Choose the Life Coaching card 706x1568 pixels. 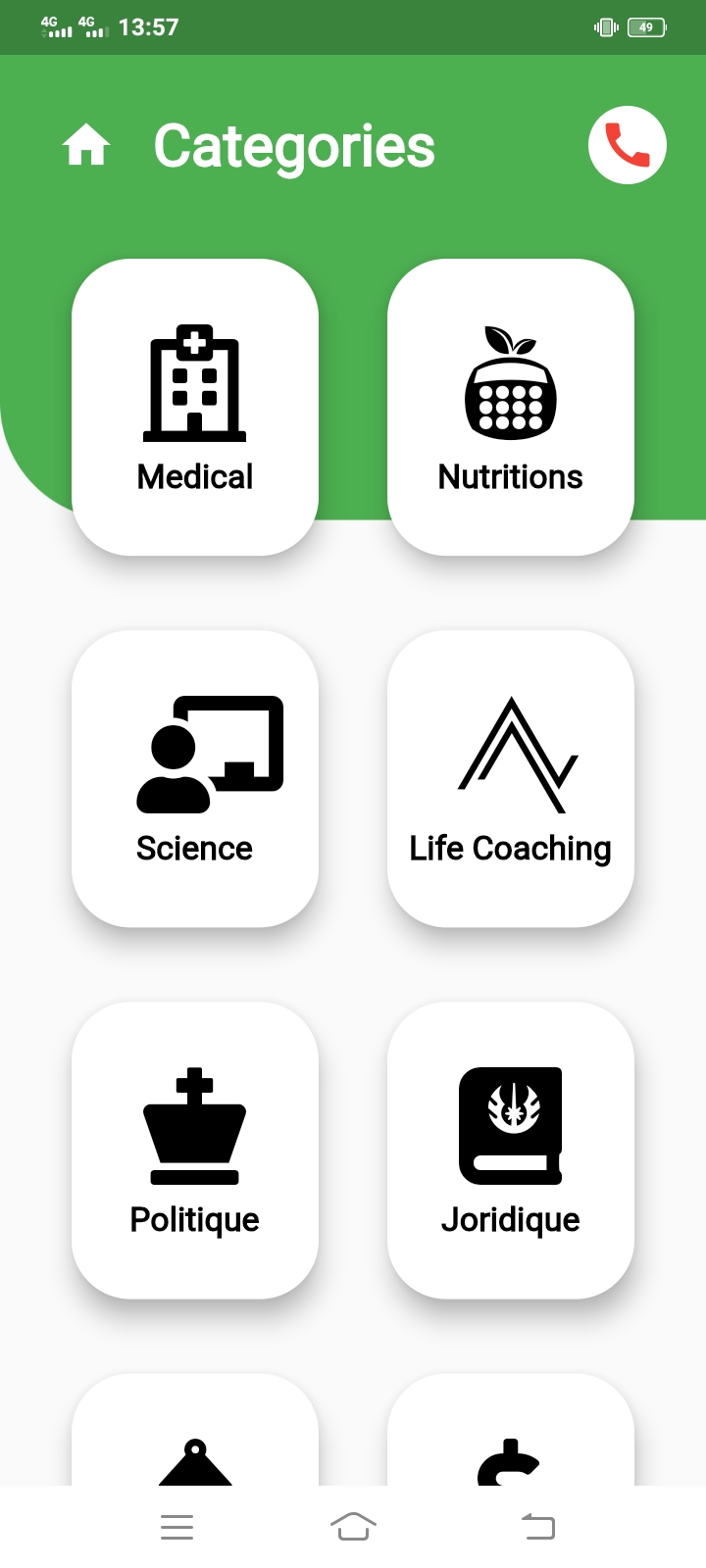[511, 779]
